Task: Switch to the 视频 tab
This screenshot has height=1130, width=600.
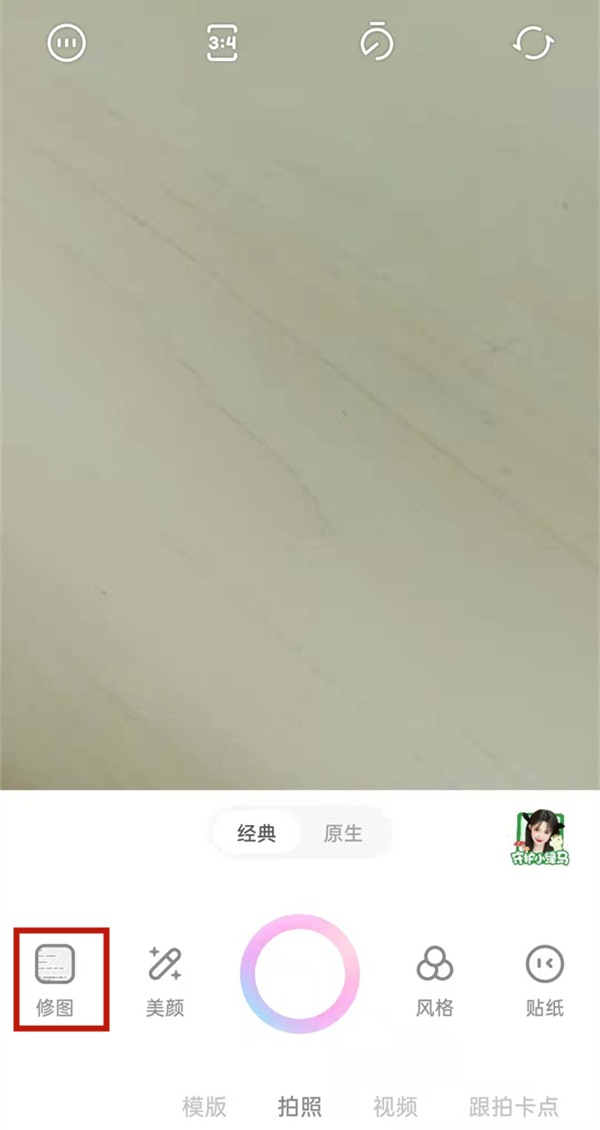Action: coord(395,1107)
